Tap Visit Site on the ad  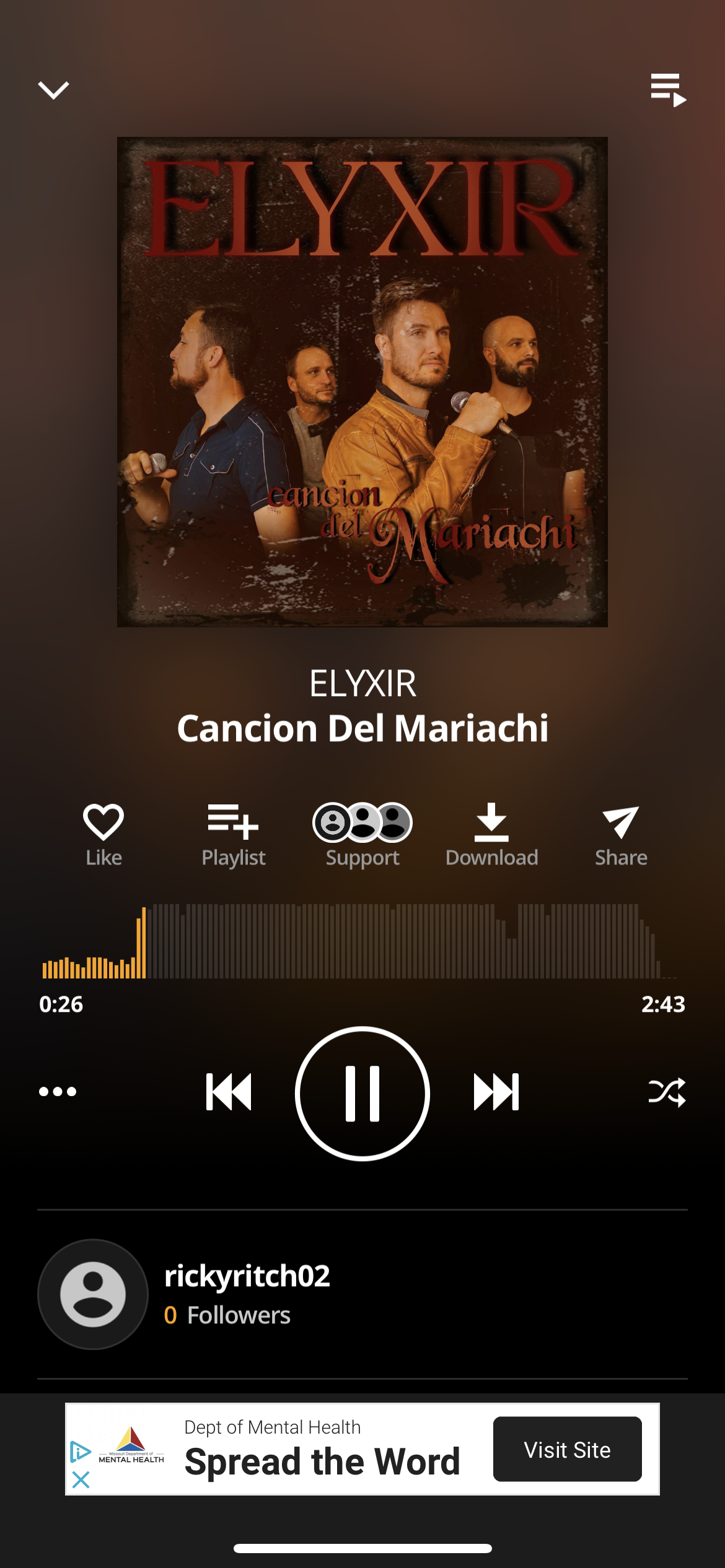(567, 1449)
